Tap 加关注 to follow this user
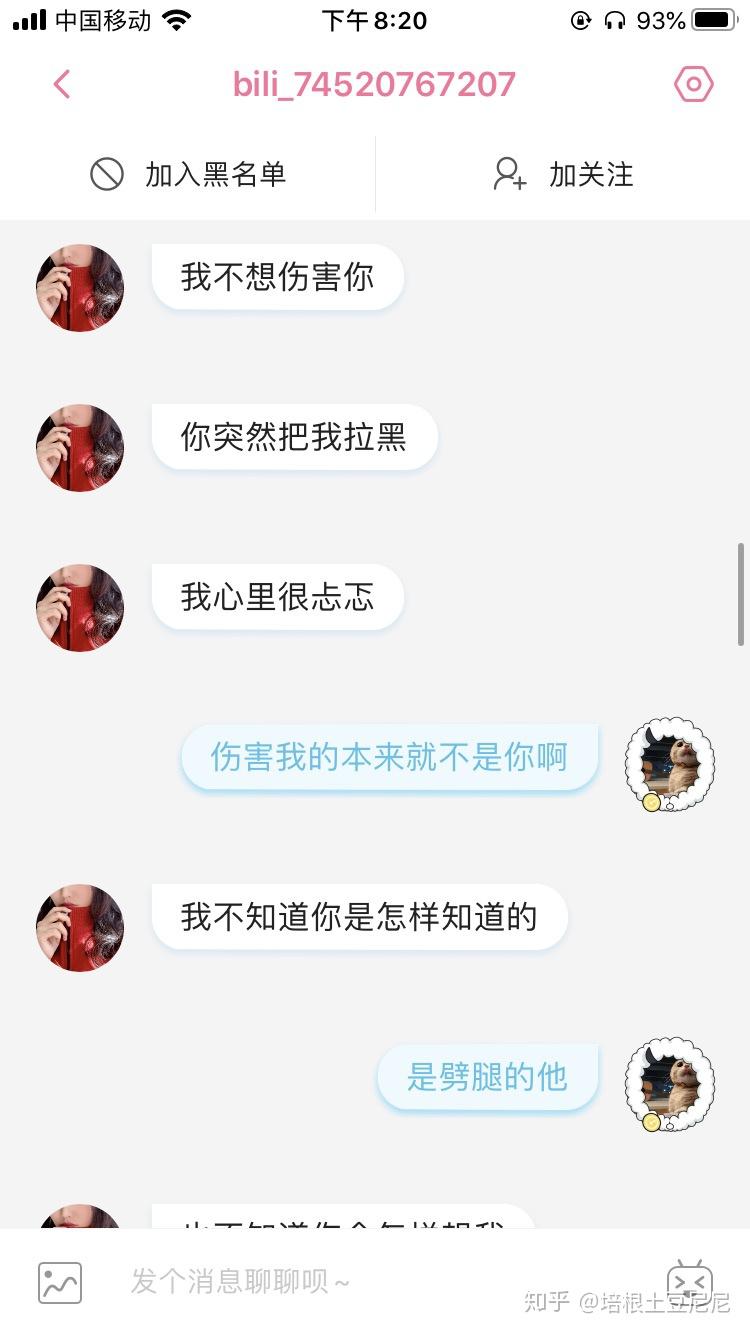Screen dimensions: 750x1334 point(589,174)
